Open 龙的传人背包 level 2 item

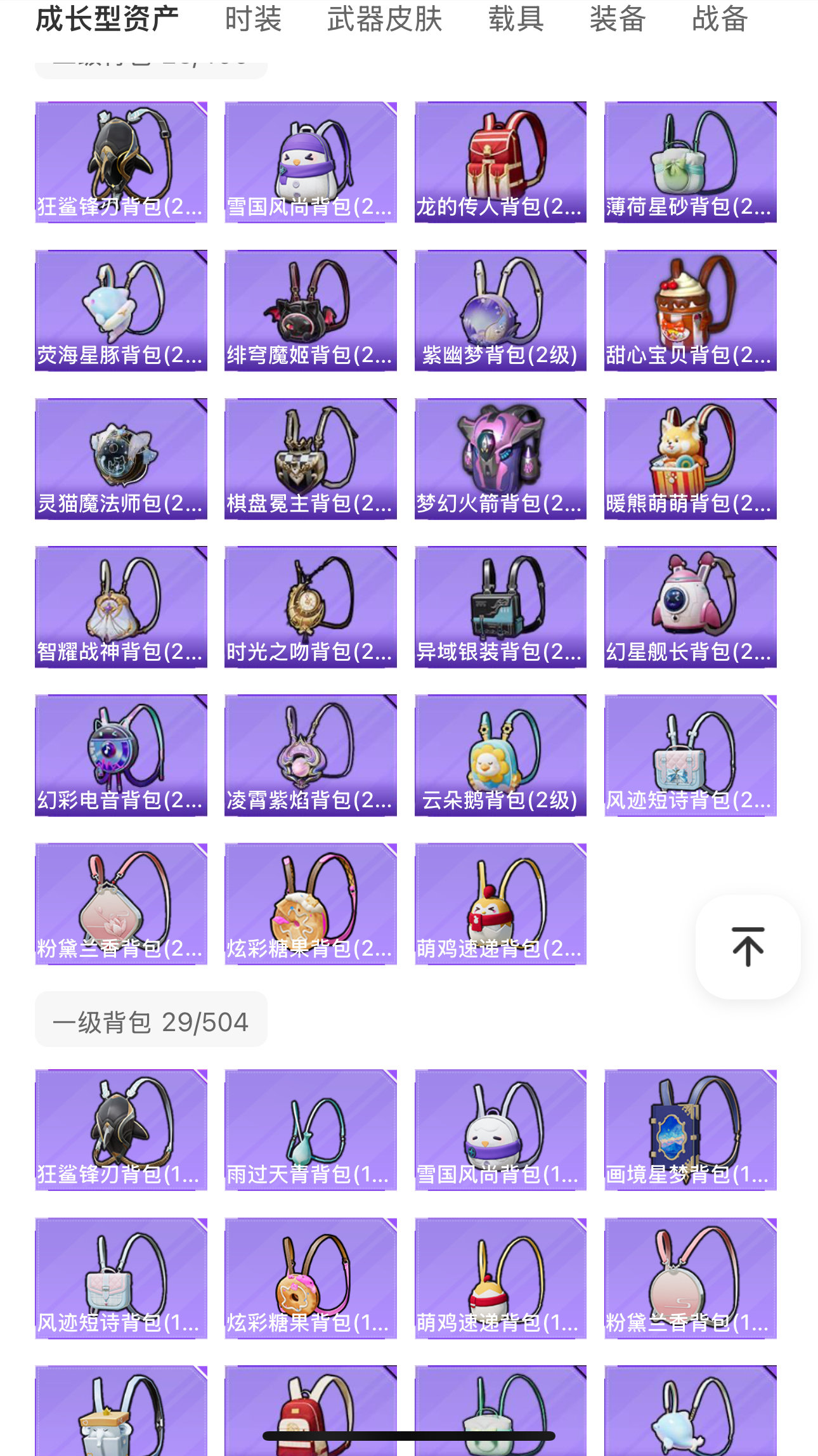click(x=500, y=162)
